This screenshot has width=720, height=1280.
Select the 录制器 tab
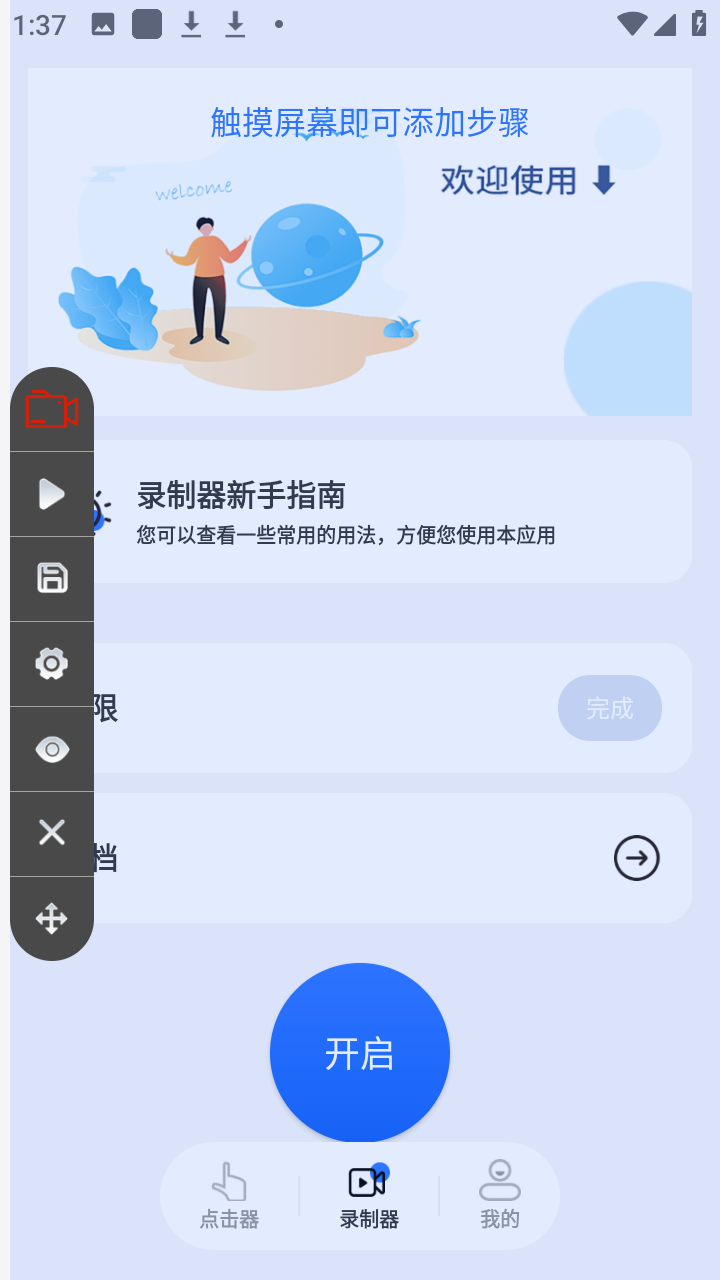pyautogui.click(x=369, y=1196)
